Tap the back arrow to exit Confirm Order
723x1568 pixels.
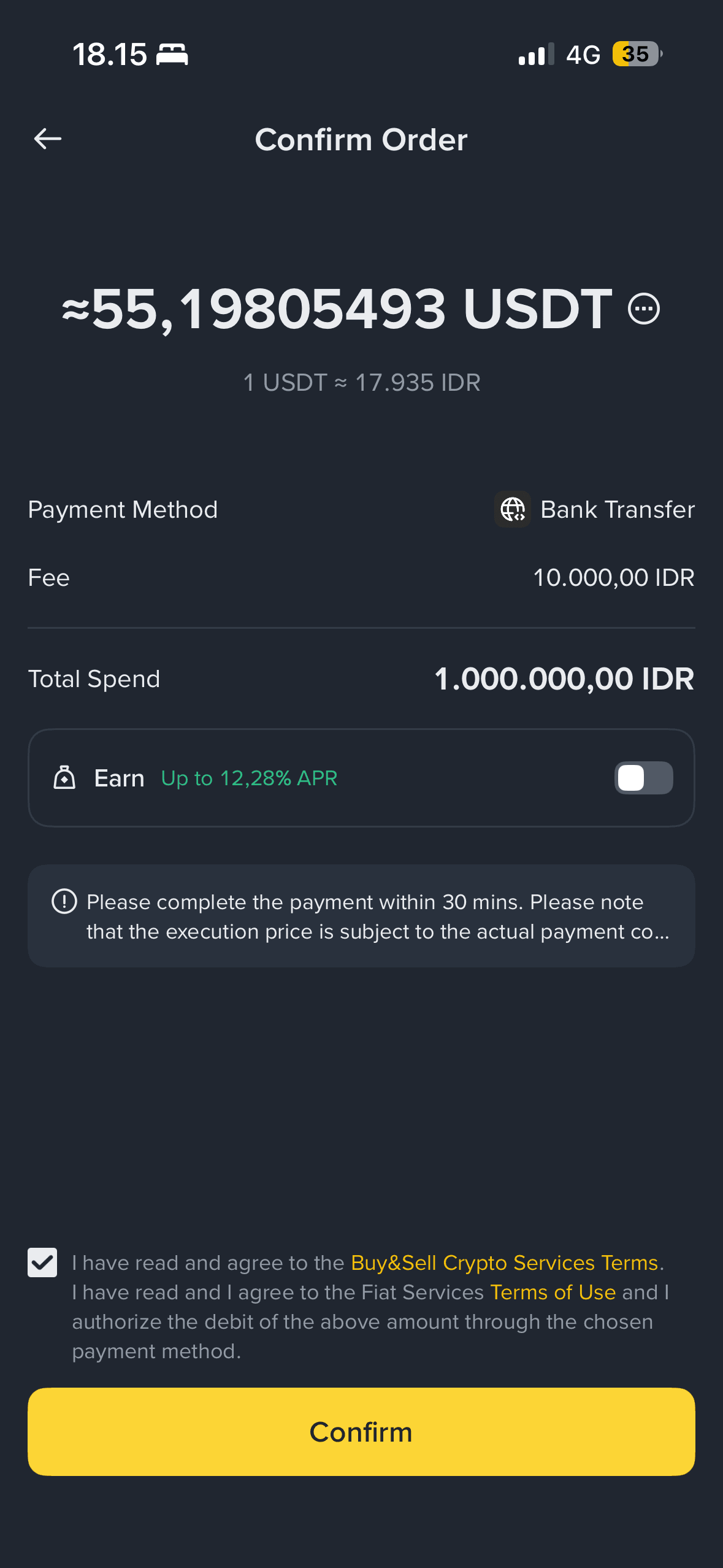click(x=47, y=139)
